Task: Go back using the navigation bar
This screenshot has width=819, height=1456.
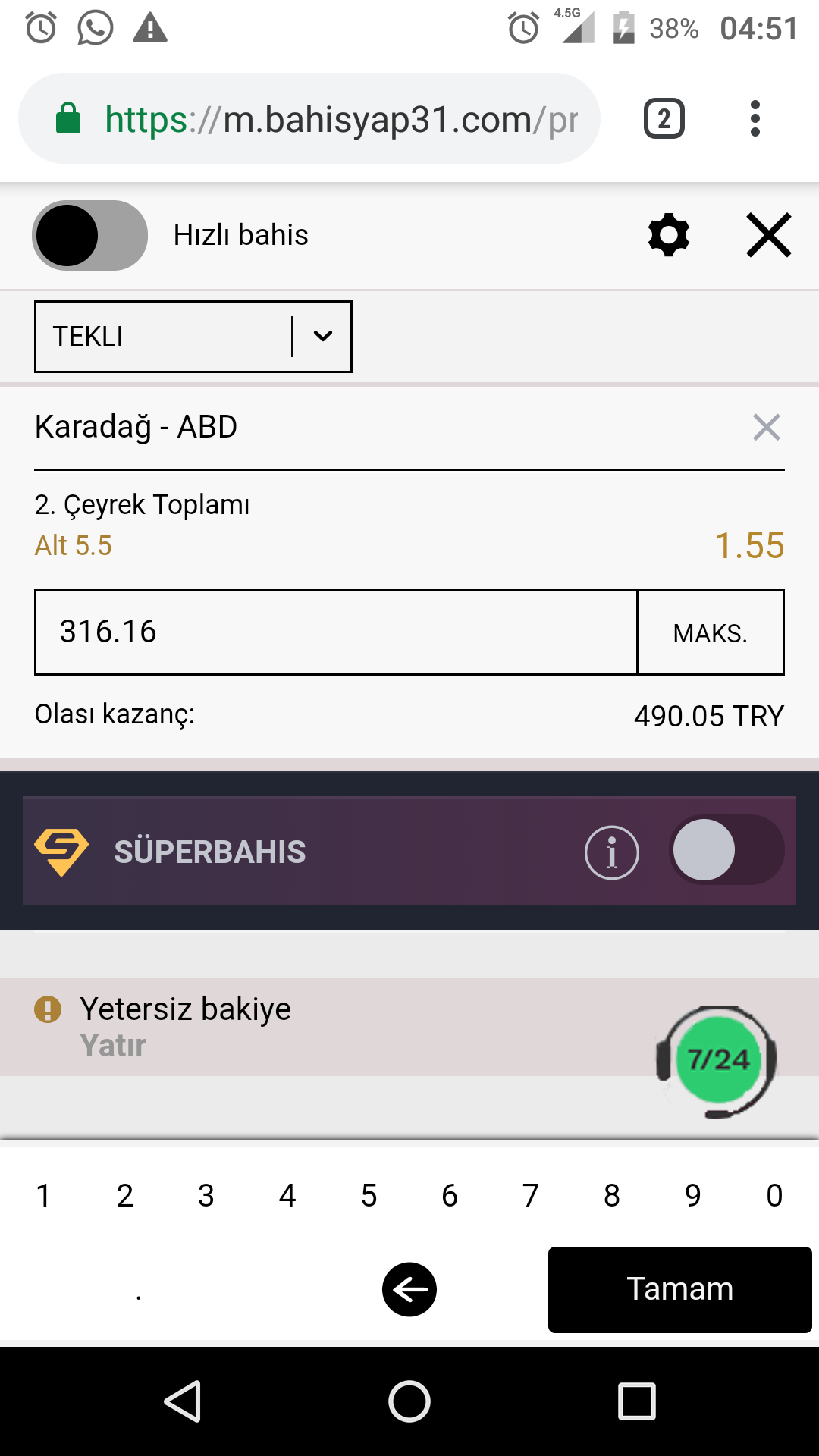Action: tap(183, 1401)
